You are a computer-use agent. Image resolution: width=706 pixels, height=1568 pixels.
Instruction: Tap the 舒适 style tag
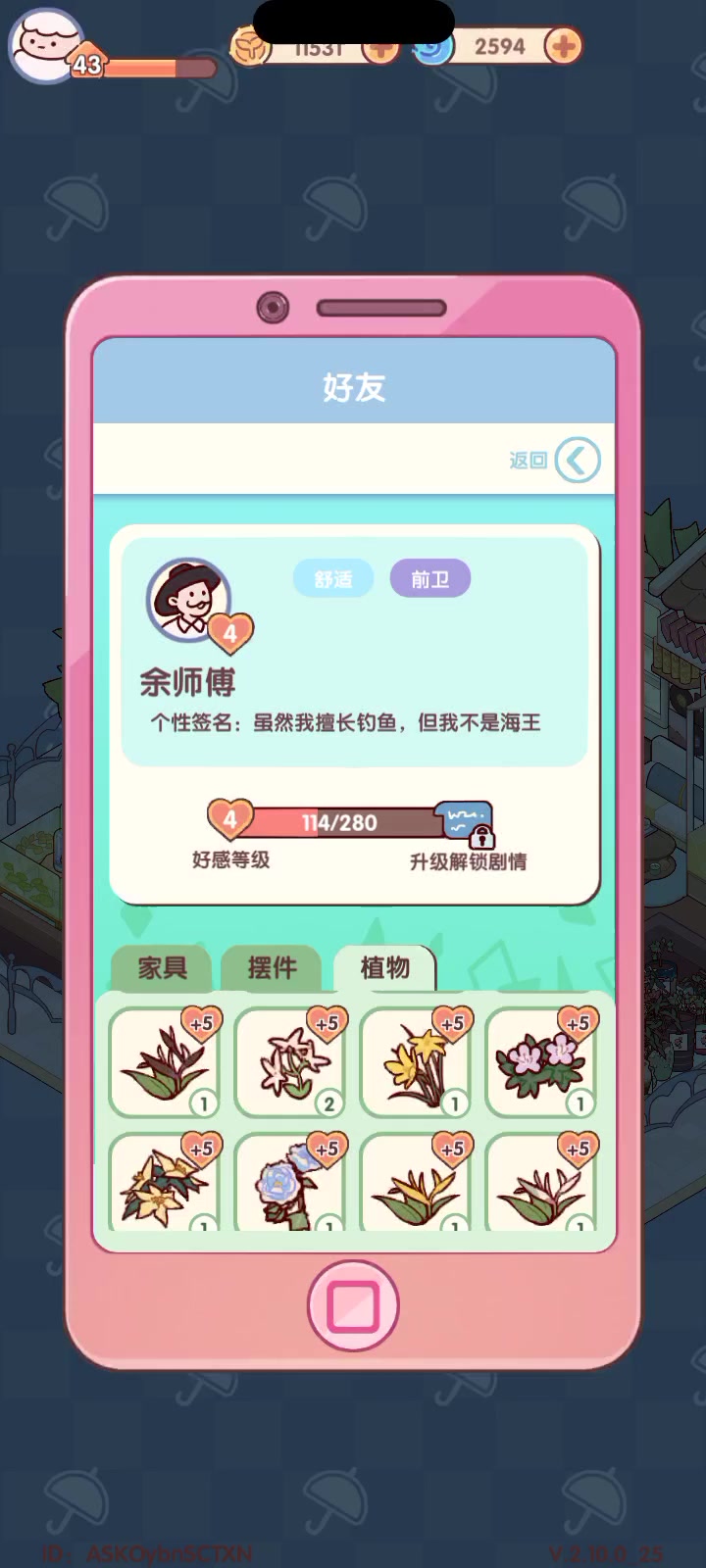[x=333, y=579]
